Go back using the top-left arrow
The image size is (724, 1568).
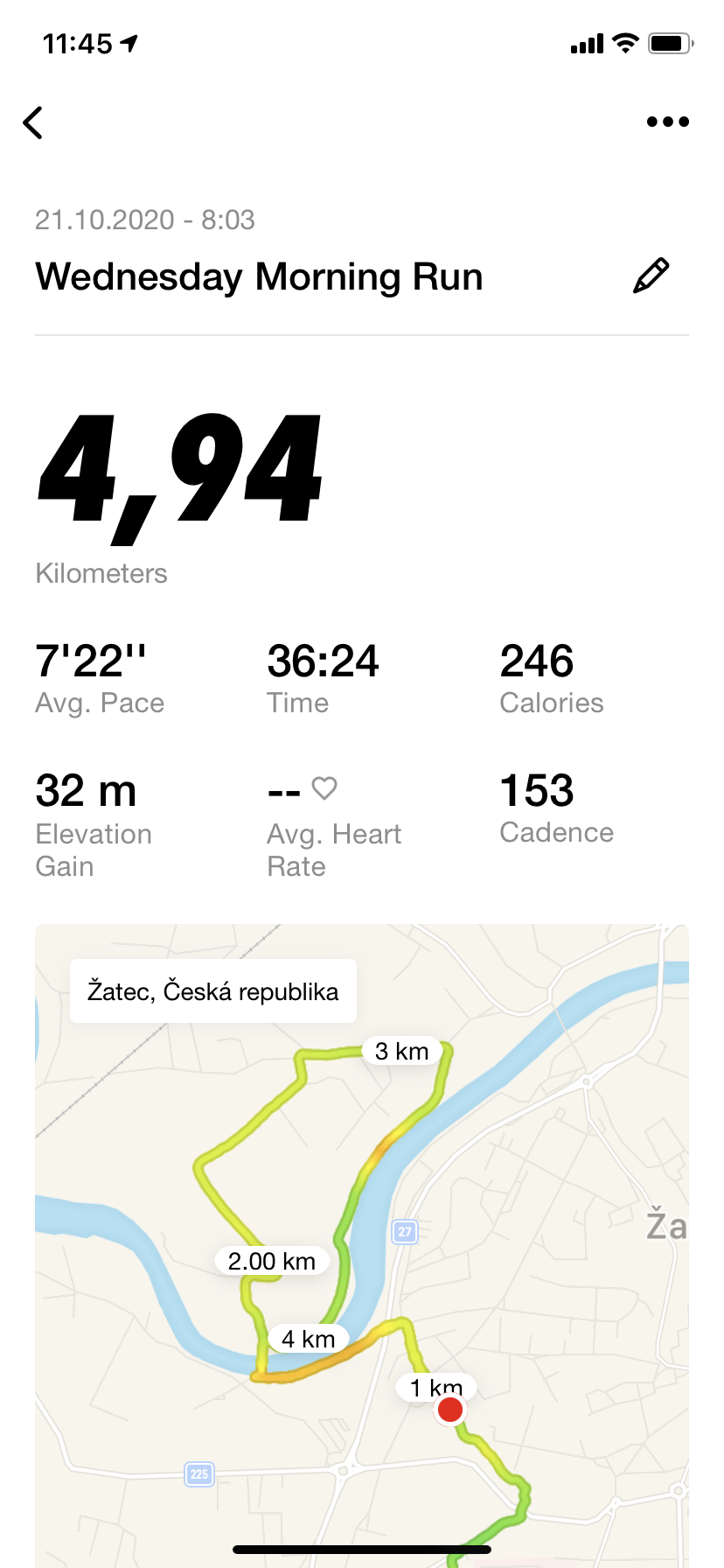(x=33, y=122)
